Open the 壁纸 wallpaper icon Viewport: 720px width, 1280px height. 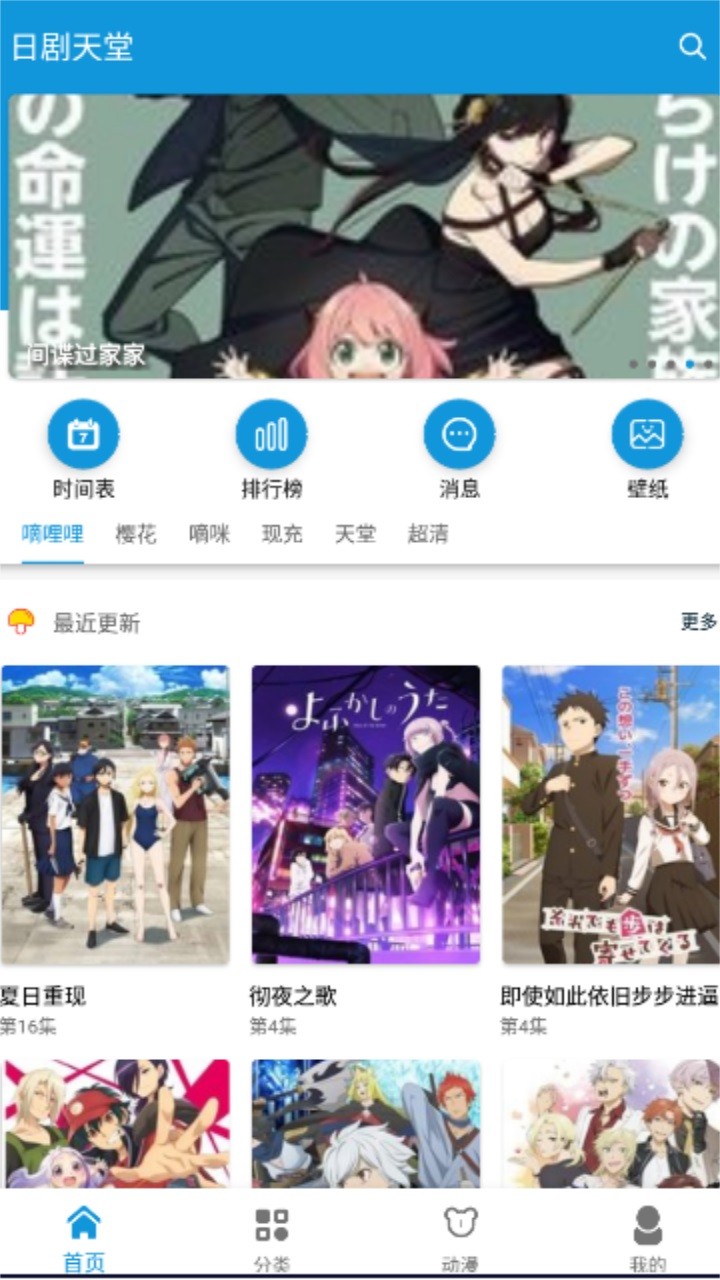648,434
